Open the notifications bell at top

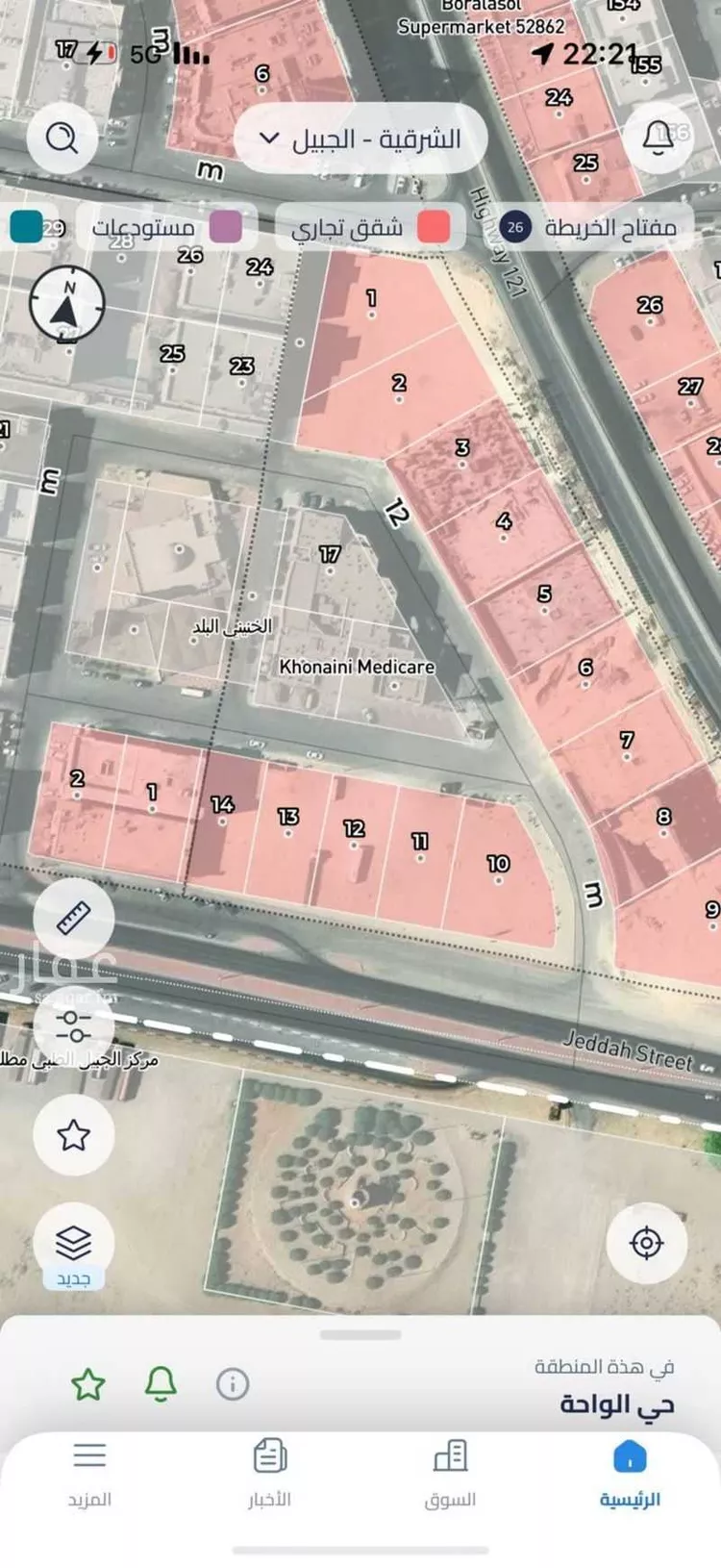(x=658, y=139)
